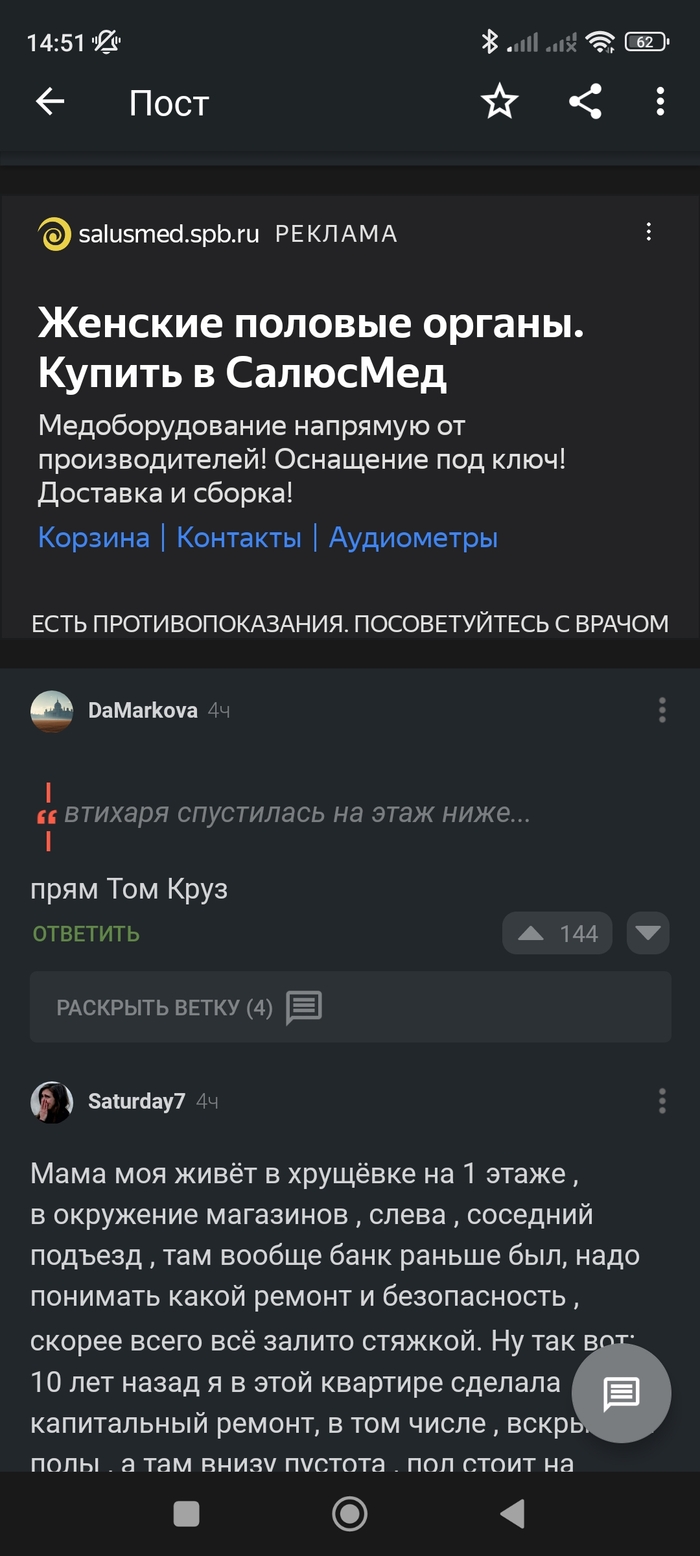Open Saturday7's profile
The height and width of the screenshot is (1556, 700).
click(x=136, y=1102)
